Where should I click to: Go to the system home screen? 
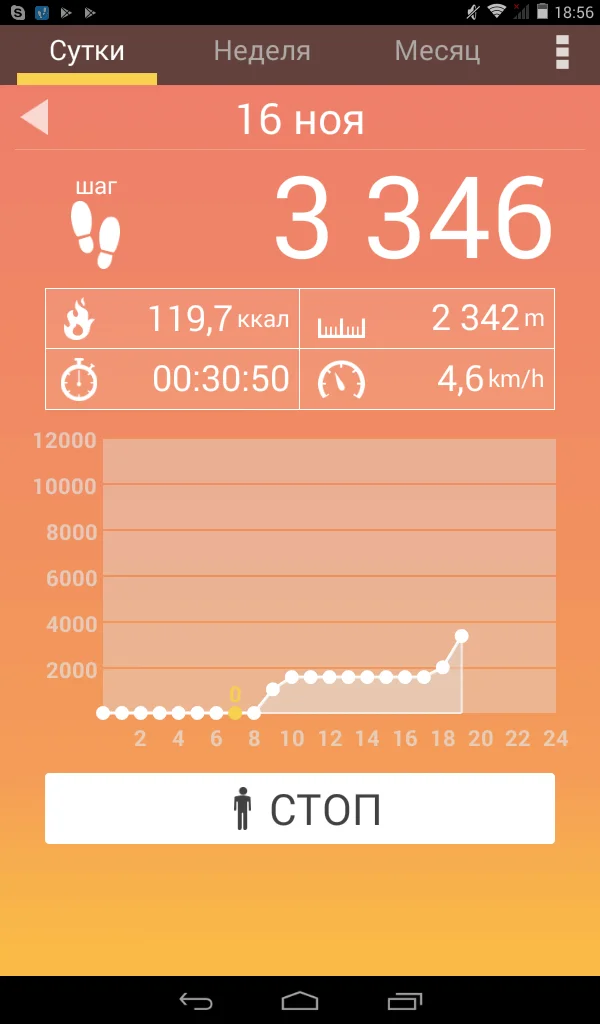tap(300, 1000)
